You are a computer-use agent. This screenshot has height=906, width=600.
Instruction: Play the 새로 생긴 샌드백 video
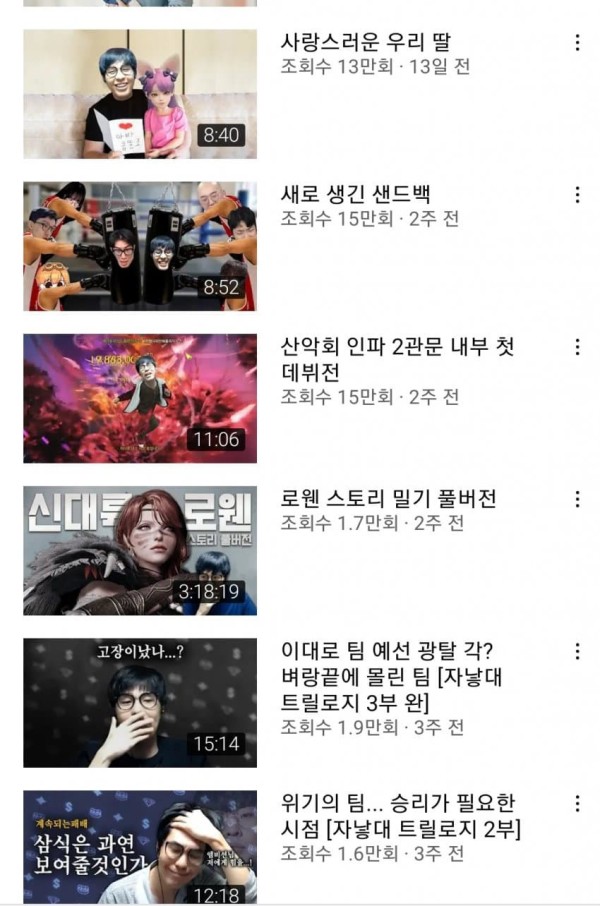coord(140,246)
